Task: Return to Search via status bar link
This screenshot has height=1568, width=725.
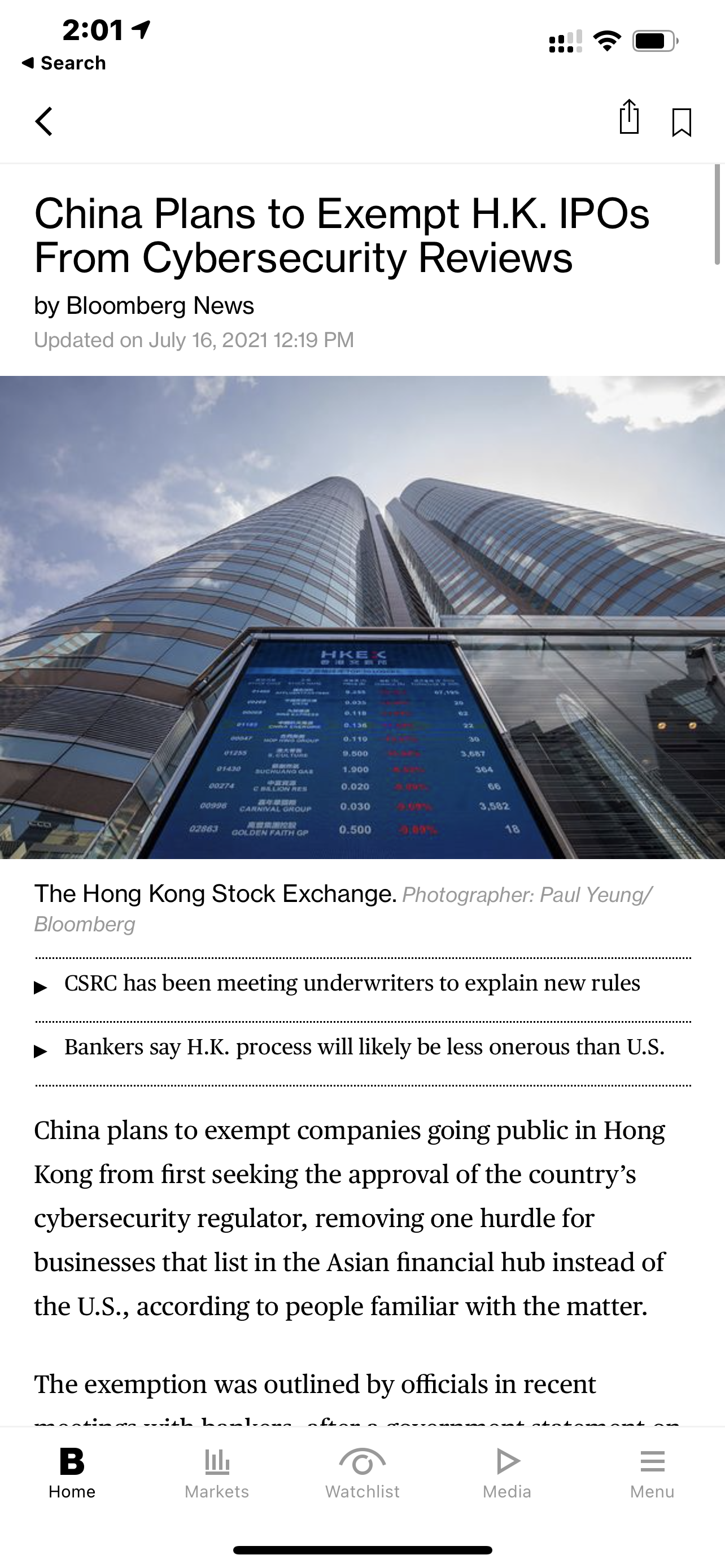Action: coord(64,63)
